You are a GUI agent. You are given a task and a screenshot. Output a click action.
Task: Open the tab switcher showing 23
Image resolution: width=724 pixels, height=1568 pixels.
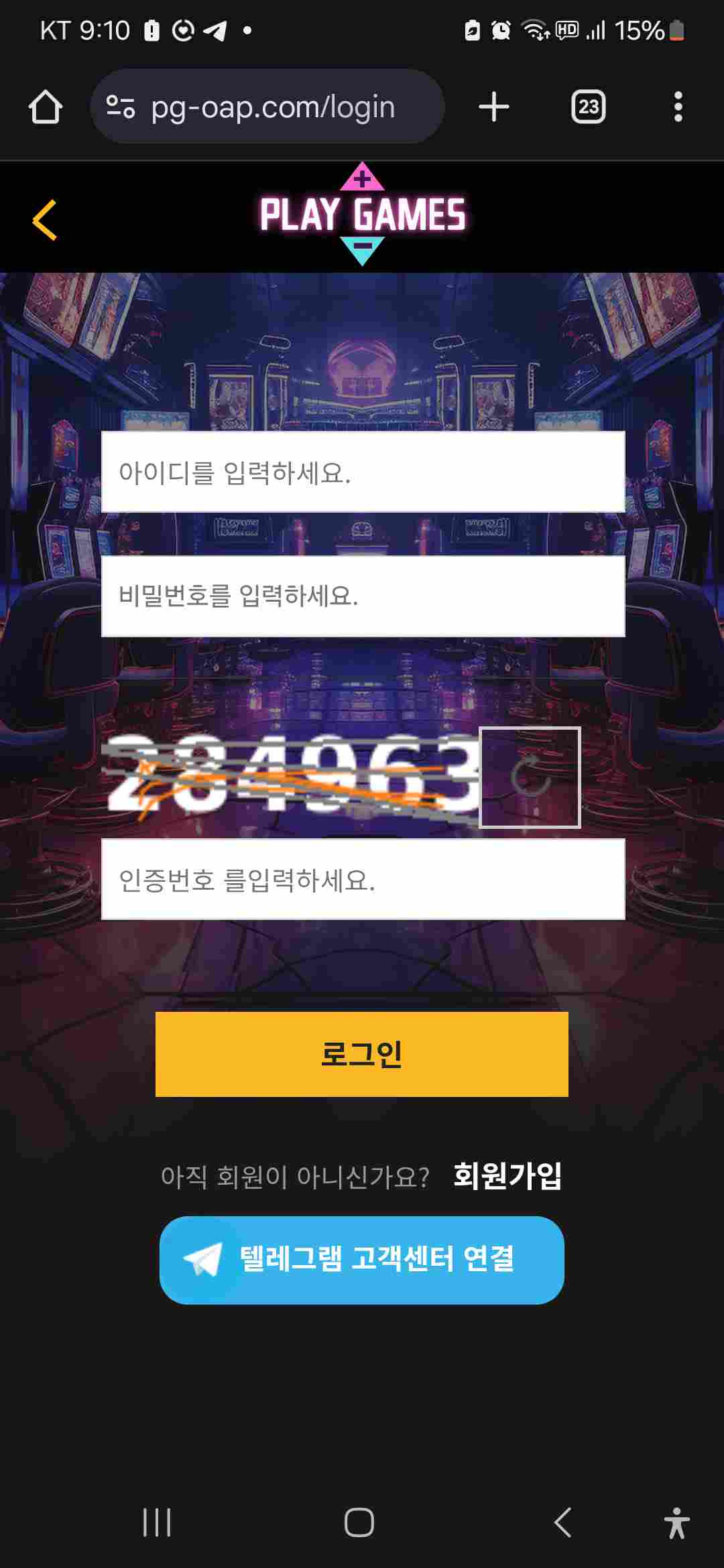[x=588, y=107]
